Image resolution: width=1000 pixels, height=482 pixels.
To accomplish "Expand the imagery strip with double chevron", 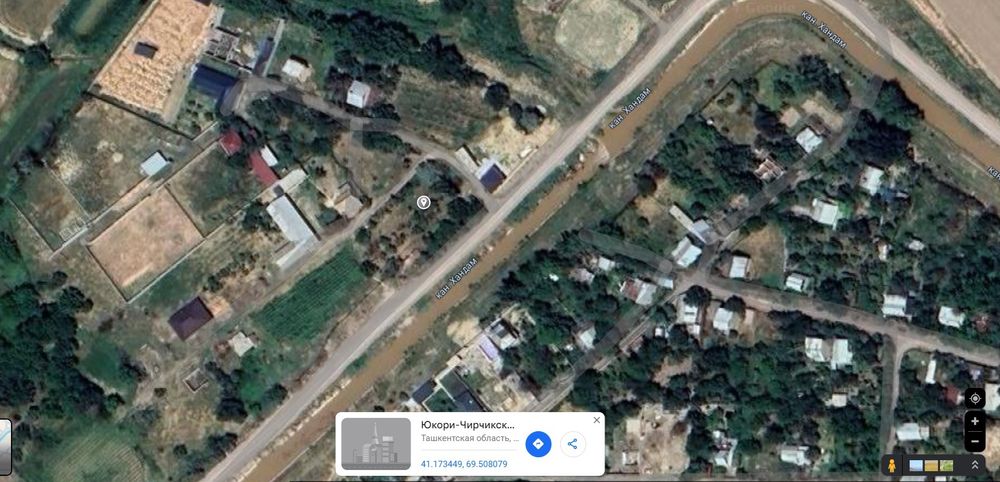I will click(x=975, y=465).
